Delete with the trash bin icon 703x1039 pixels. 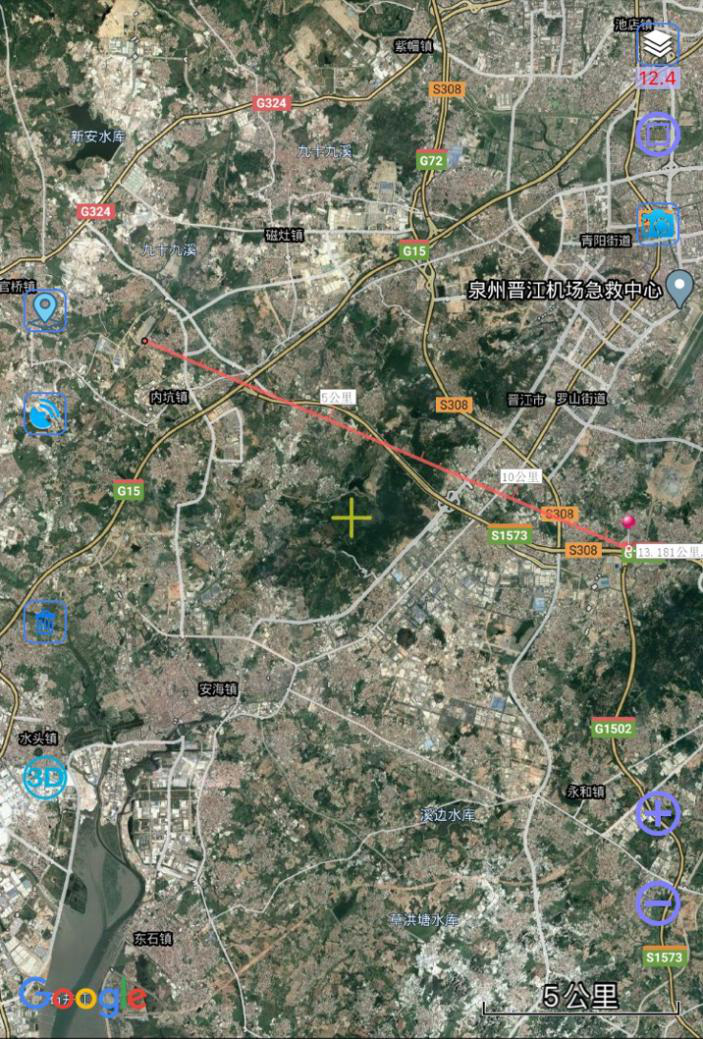coord(45,622)
